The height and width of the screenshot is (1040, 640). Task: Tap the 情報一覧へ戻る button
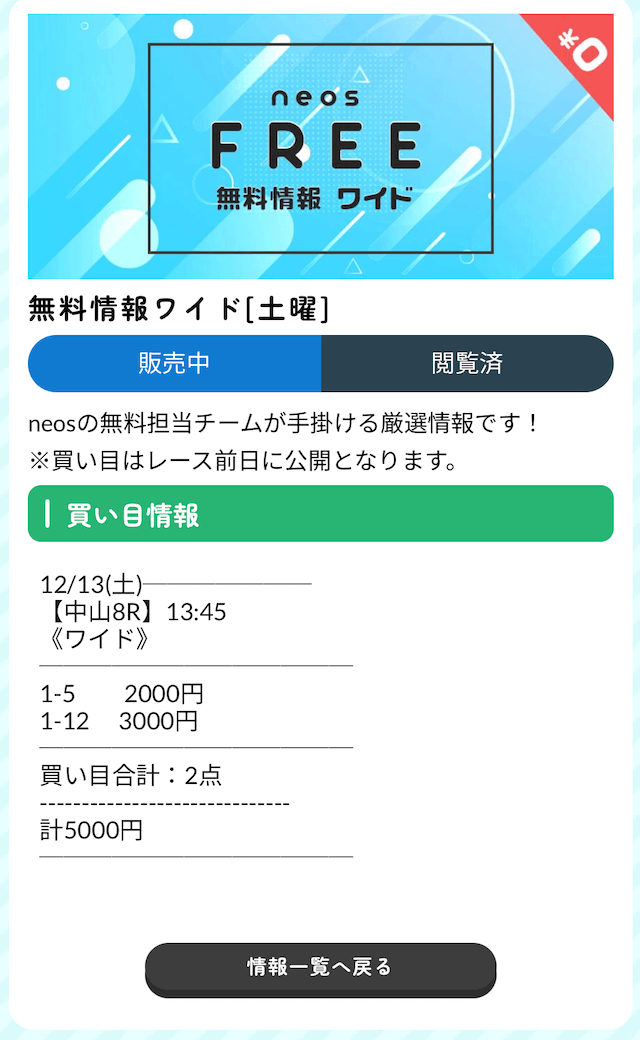[x=320, y=968]
